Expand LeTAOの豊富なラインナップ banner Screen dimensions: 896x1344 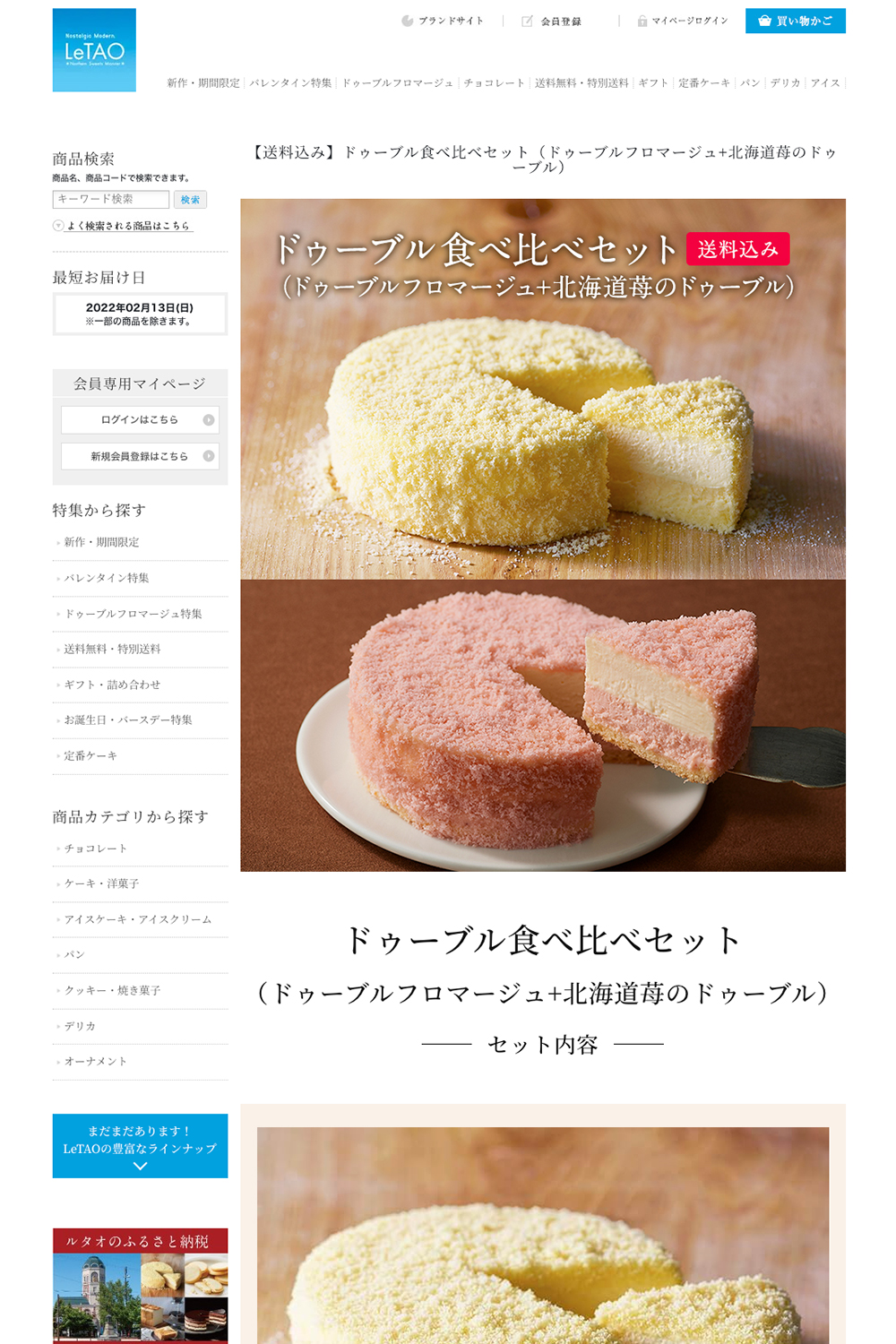140,1146
